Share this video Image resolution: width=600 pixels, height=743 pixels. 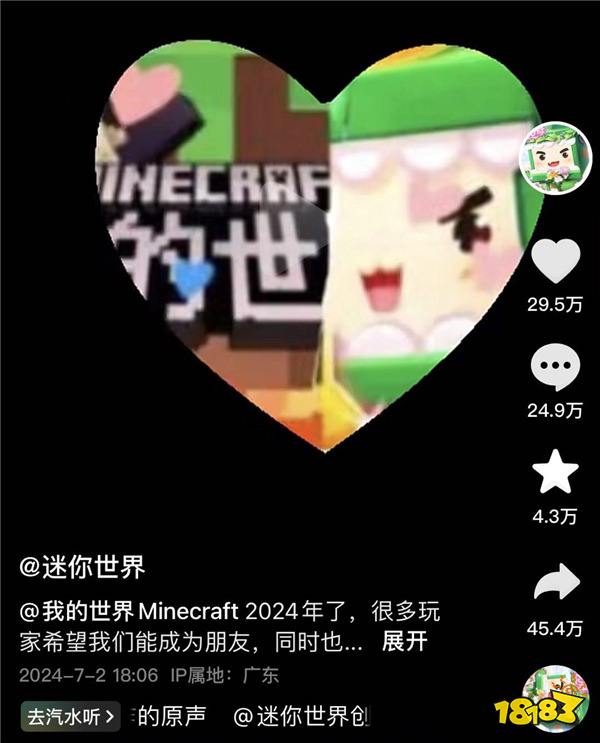(555, 583)
